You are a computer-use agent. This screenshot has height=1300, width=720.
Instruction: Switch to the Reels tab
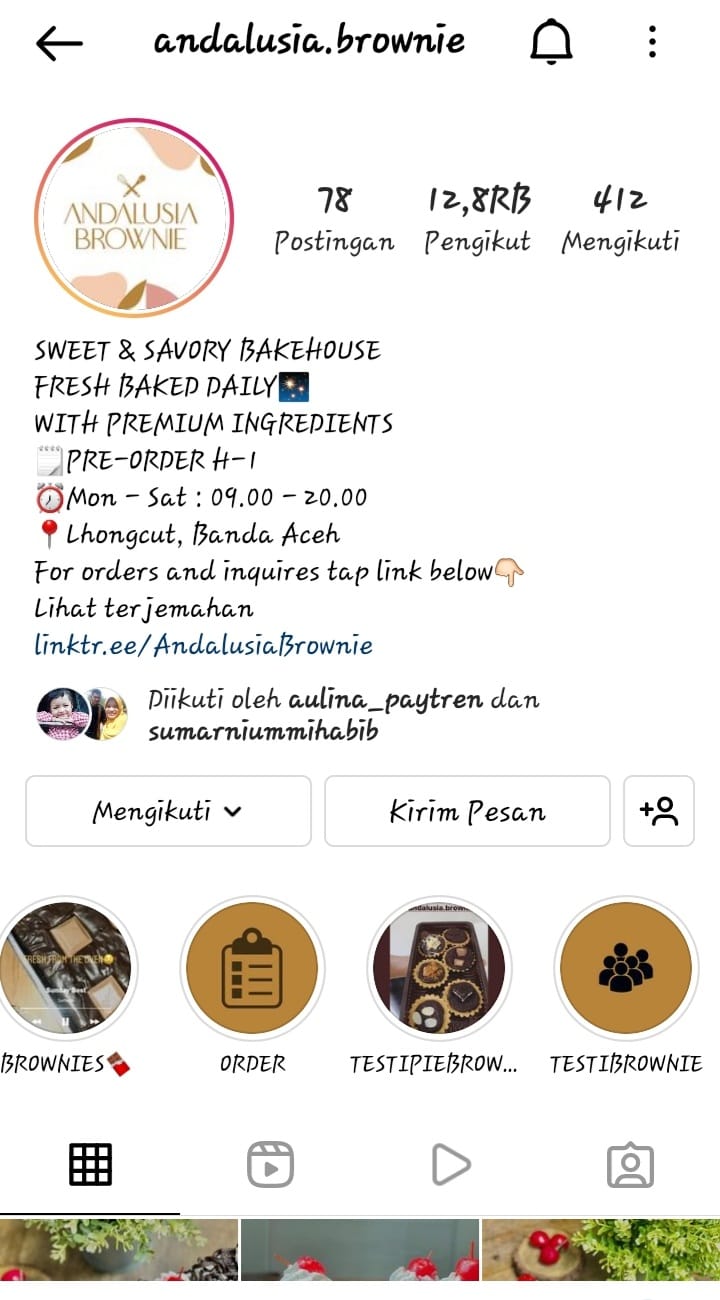pyautogui.click(x=270, y=1165)
